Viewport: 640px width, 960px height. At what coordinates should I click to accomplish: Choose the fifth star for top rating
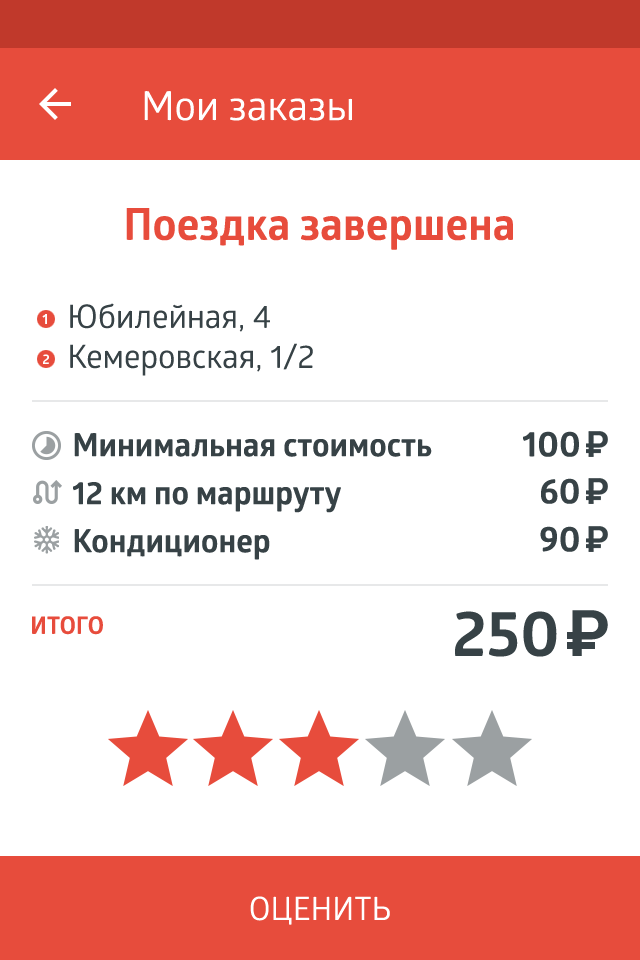point(491,749)
